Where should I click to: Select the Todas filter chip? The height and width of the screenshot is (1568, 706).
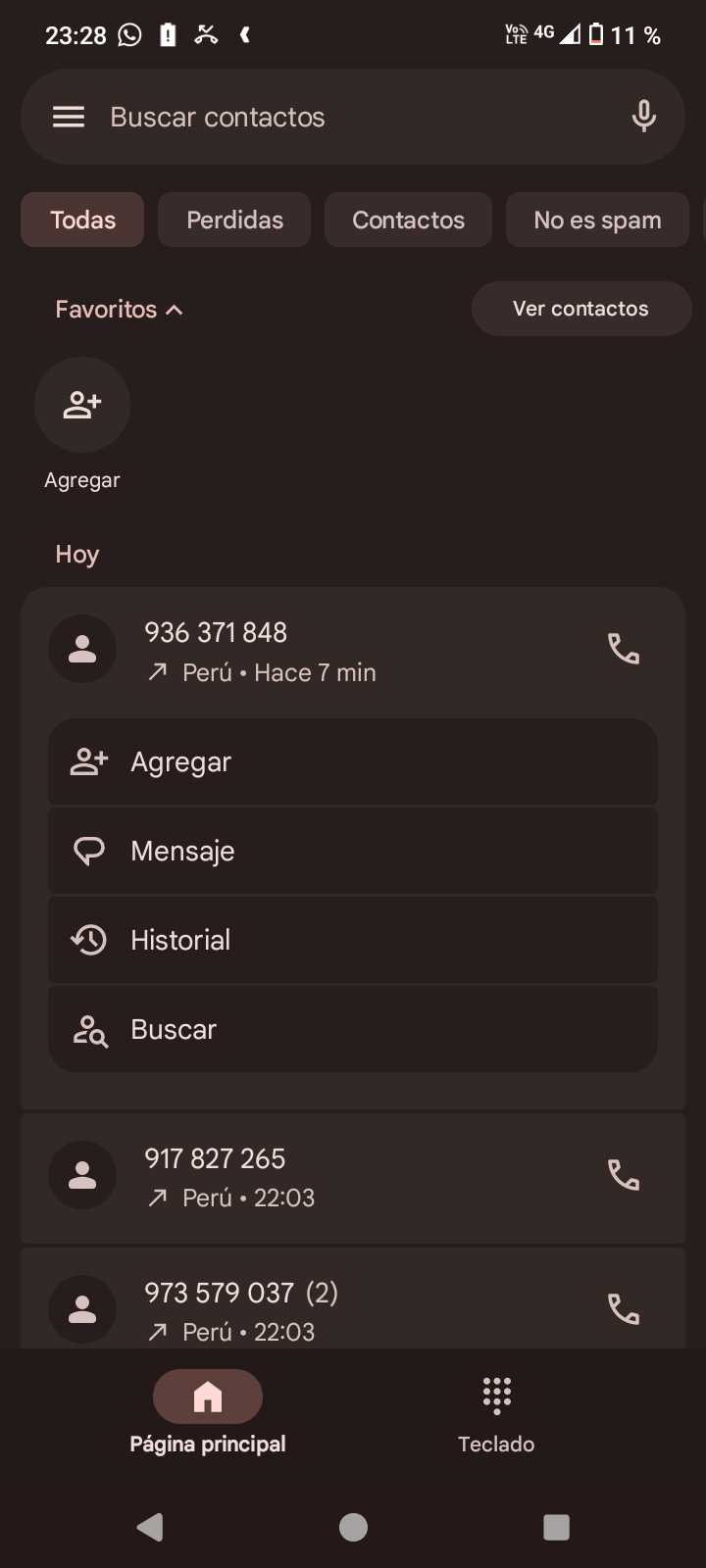[82, 220]
